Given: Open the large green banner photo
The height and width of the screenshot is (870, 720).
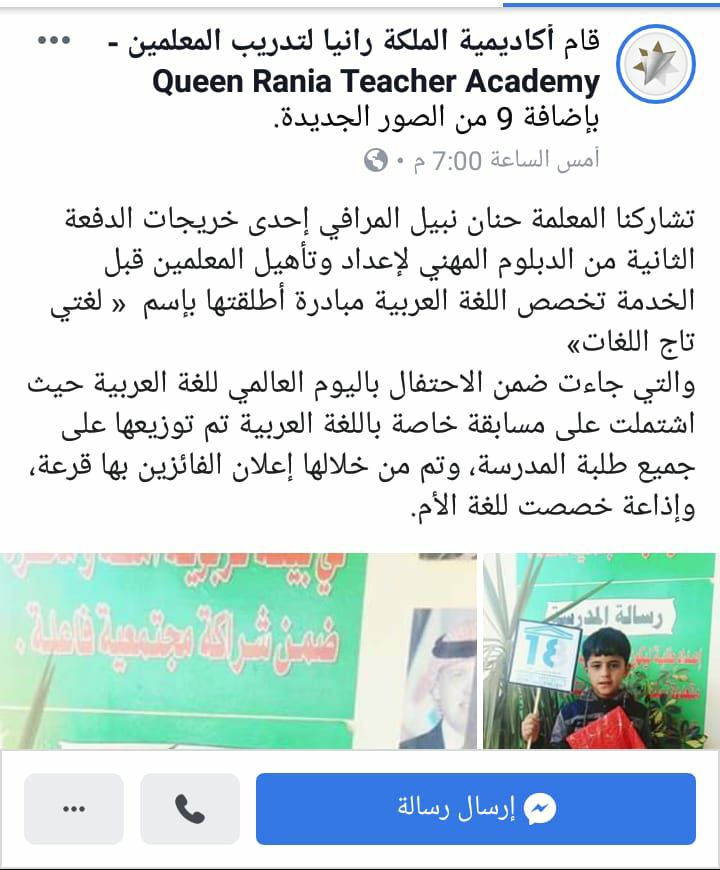Looking at the screenshot, I should coord(238,651).
